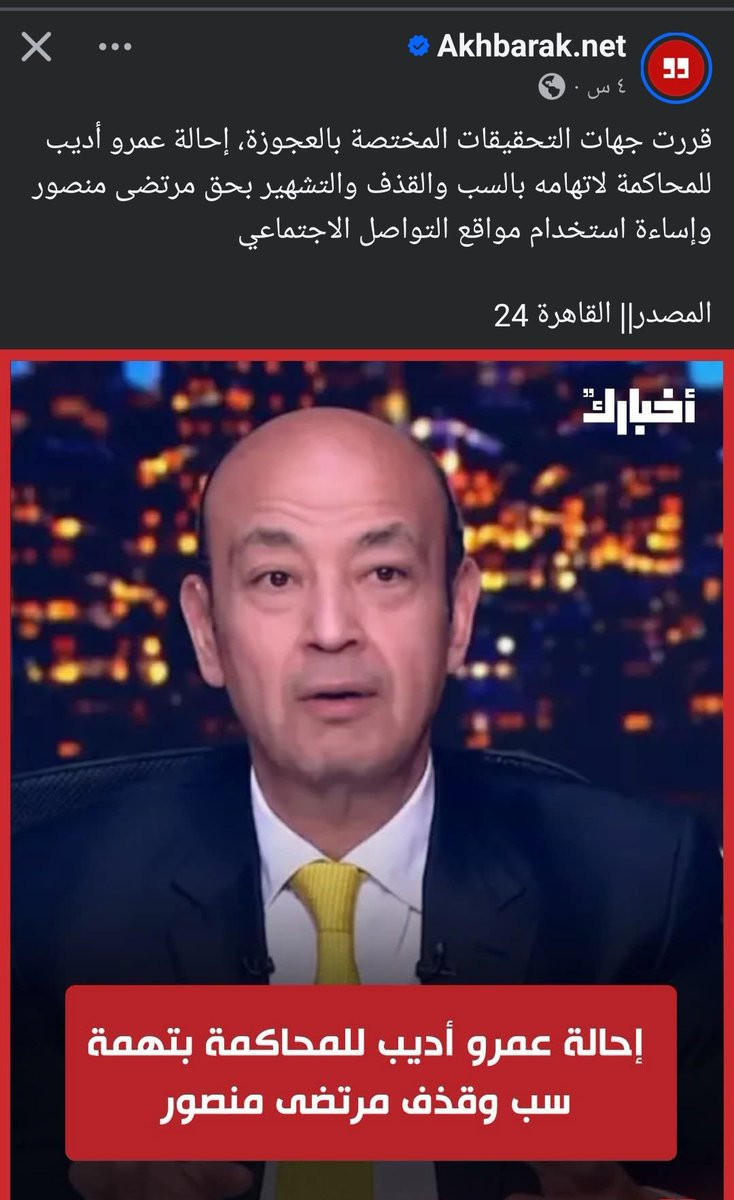Open the Akhbarak.net page name link

click(x=531, y=46)
